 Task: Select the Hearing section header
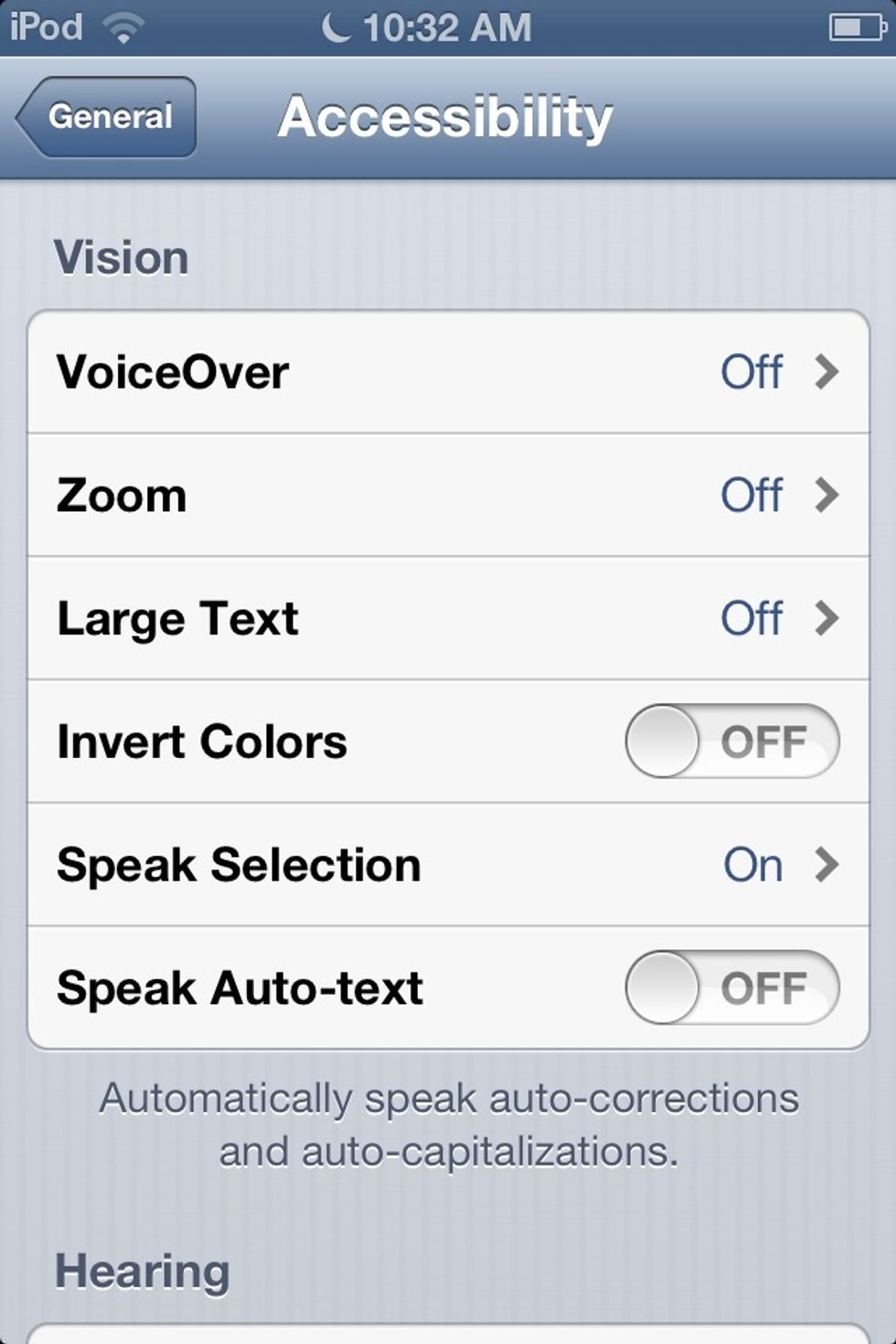pyautogui.click(x=142, y=1269)
